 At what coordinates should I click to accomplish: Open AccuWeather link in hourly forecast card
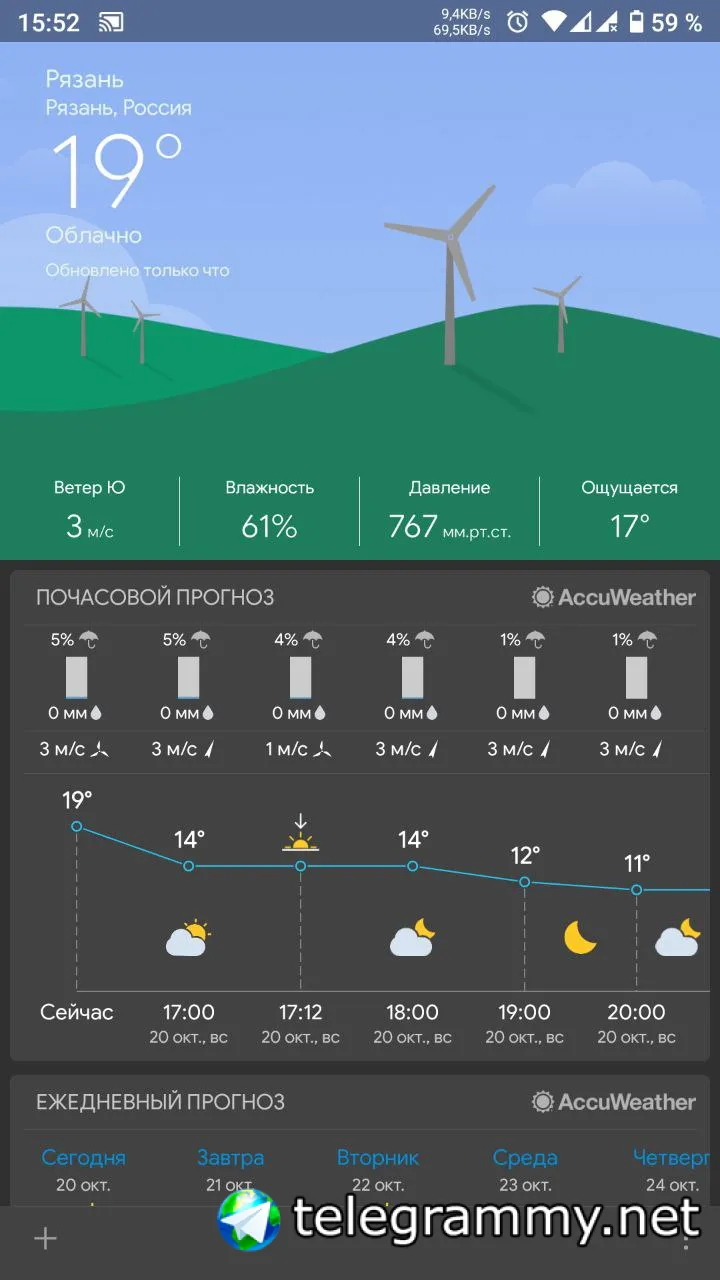click(x=614, y=597)
